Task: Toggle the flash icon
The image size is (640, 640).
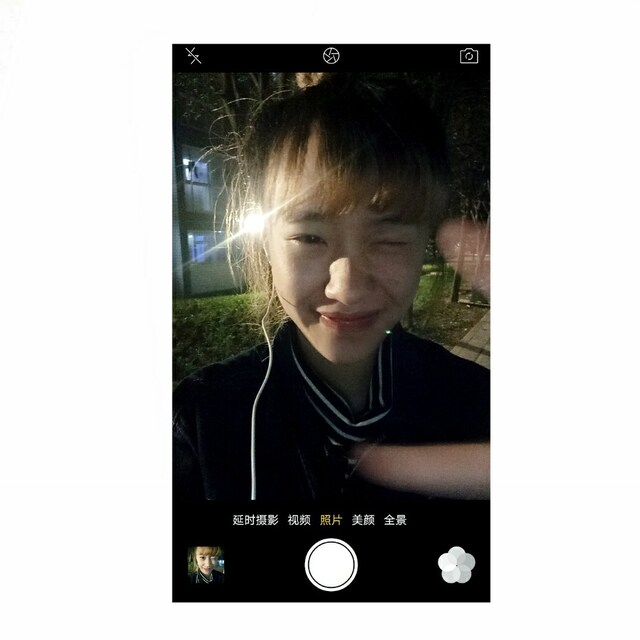Action: (194, 56)
